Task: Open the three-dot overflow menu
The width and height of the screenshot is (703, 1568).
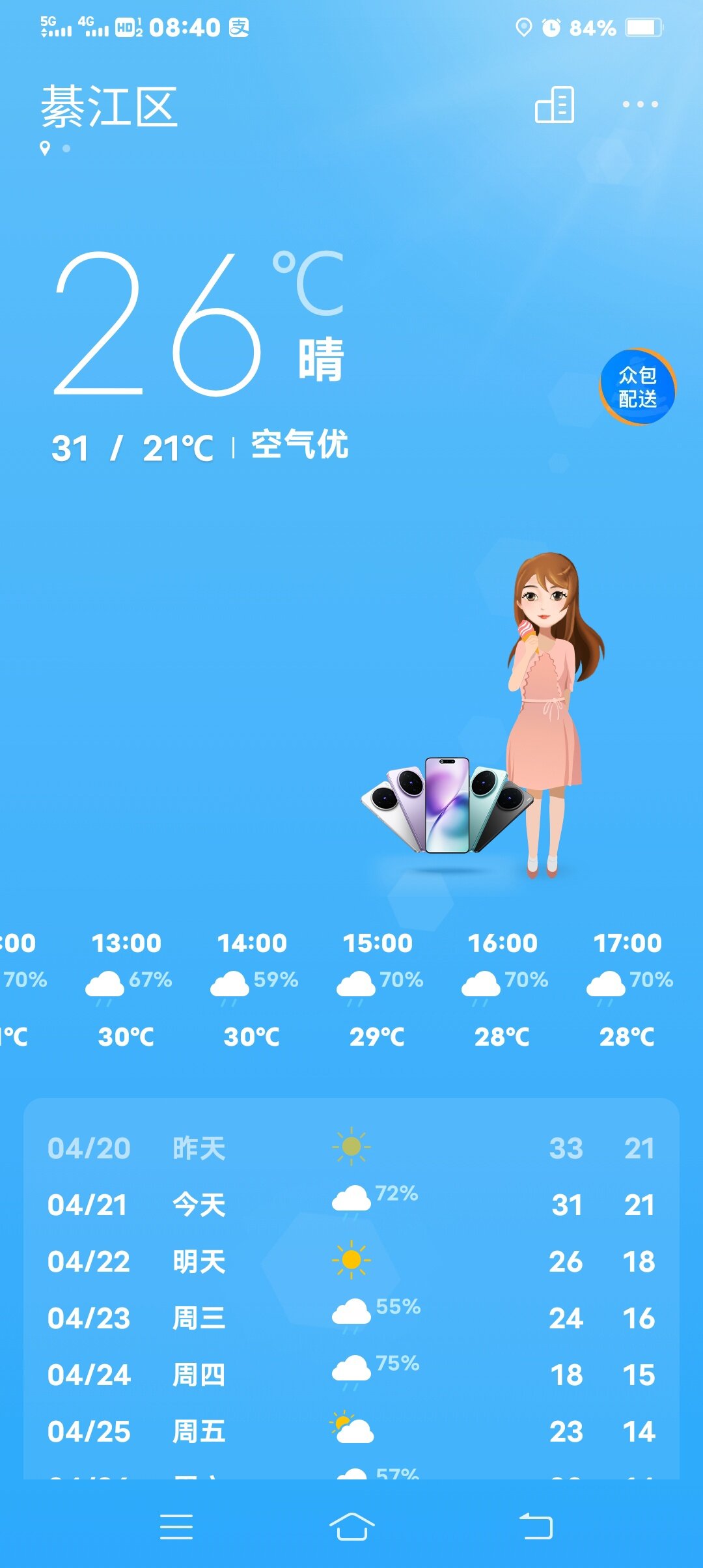Action: (640, 104)
